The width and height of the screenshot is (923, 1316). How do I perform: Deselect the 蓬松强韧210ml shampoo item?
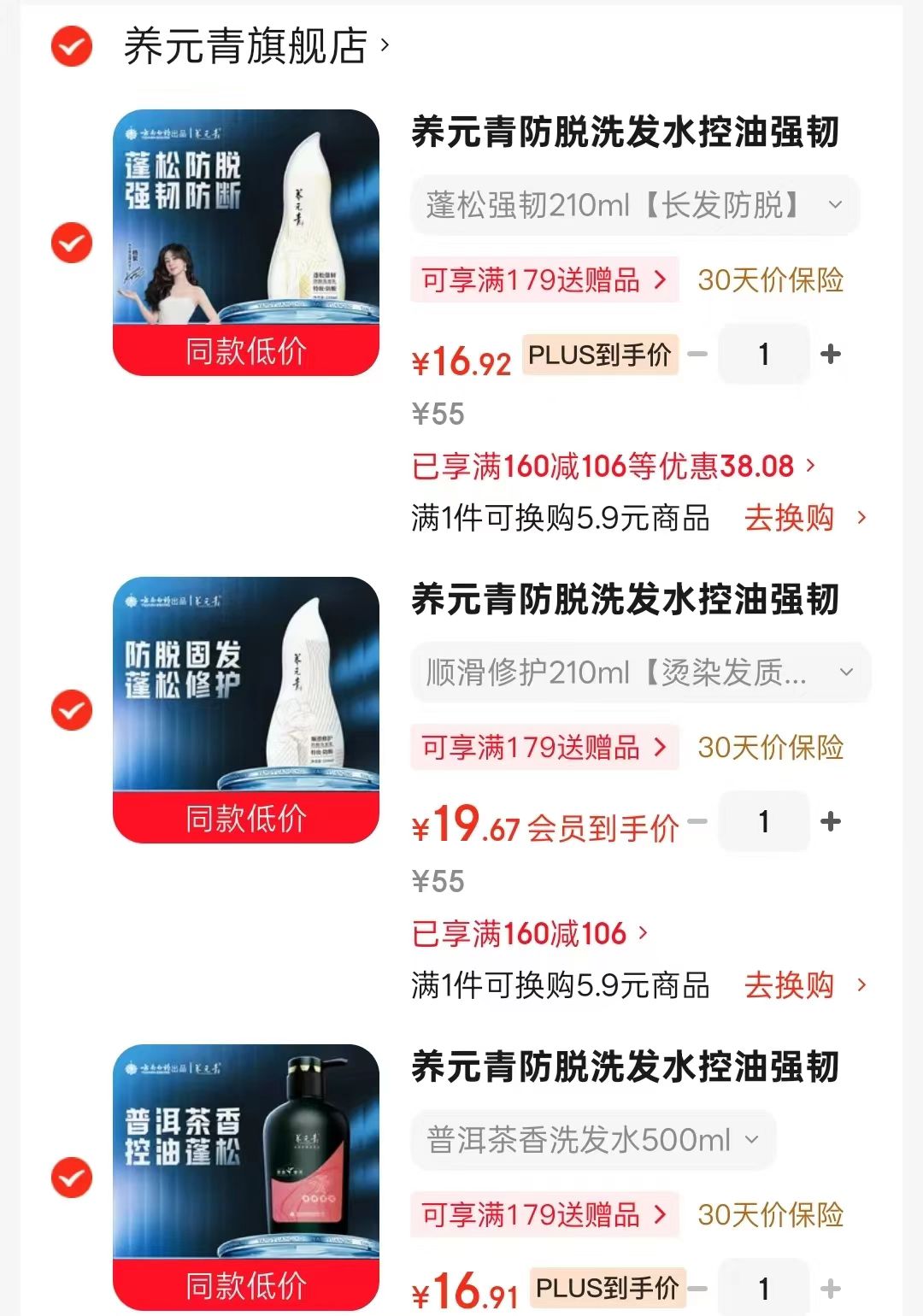point(72,243)
